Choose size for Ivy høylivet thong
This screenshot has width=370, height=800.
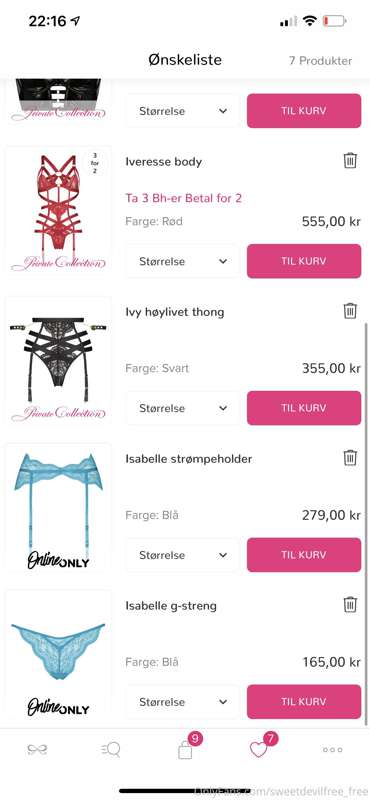183,408
